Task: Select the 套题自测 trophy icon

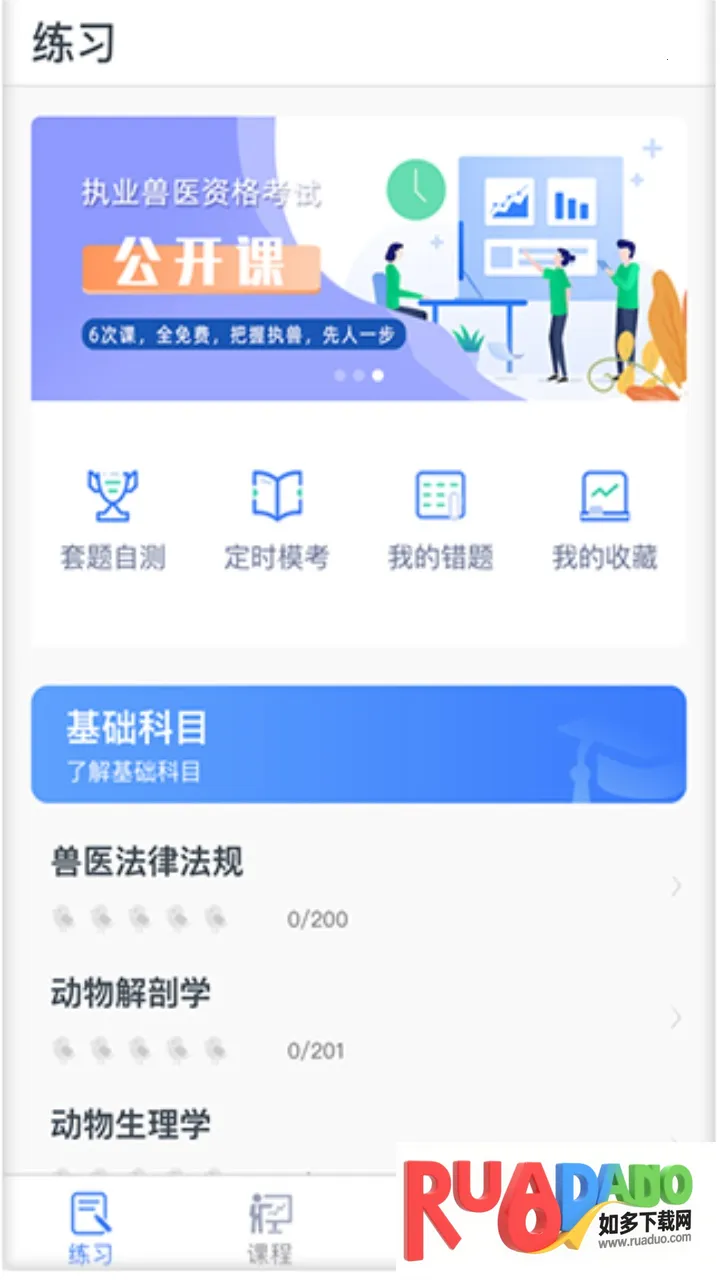Action: pyautogui.click(x=113, y=493)
